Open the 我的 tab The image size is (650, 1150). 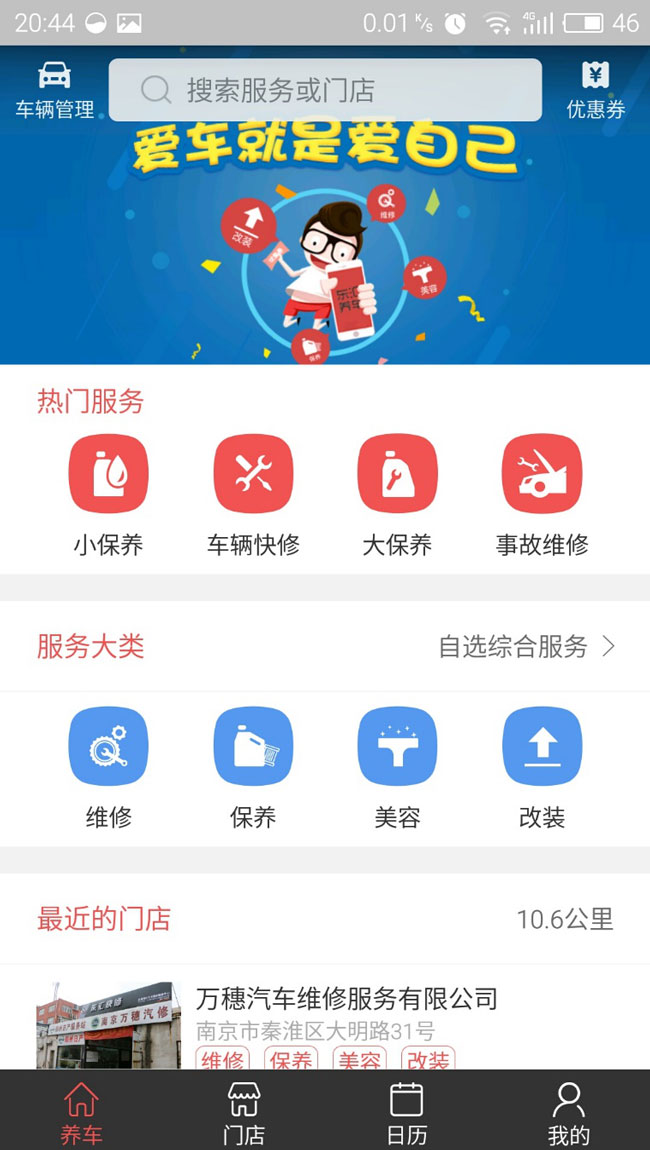[x=569, y=1112]
